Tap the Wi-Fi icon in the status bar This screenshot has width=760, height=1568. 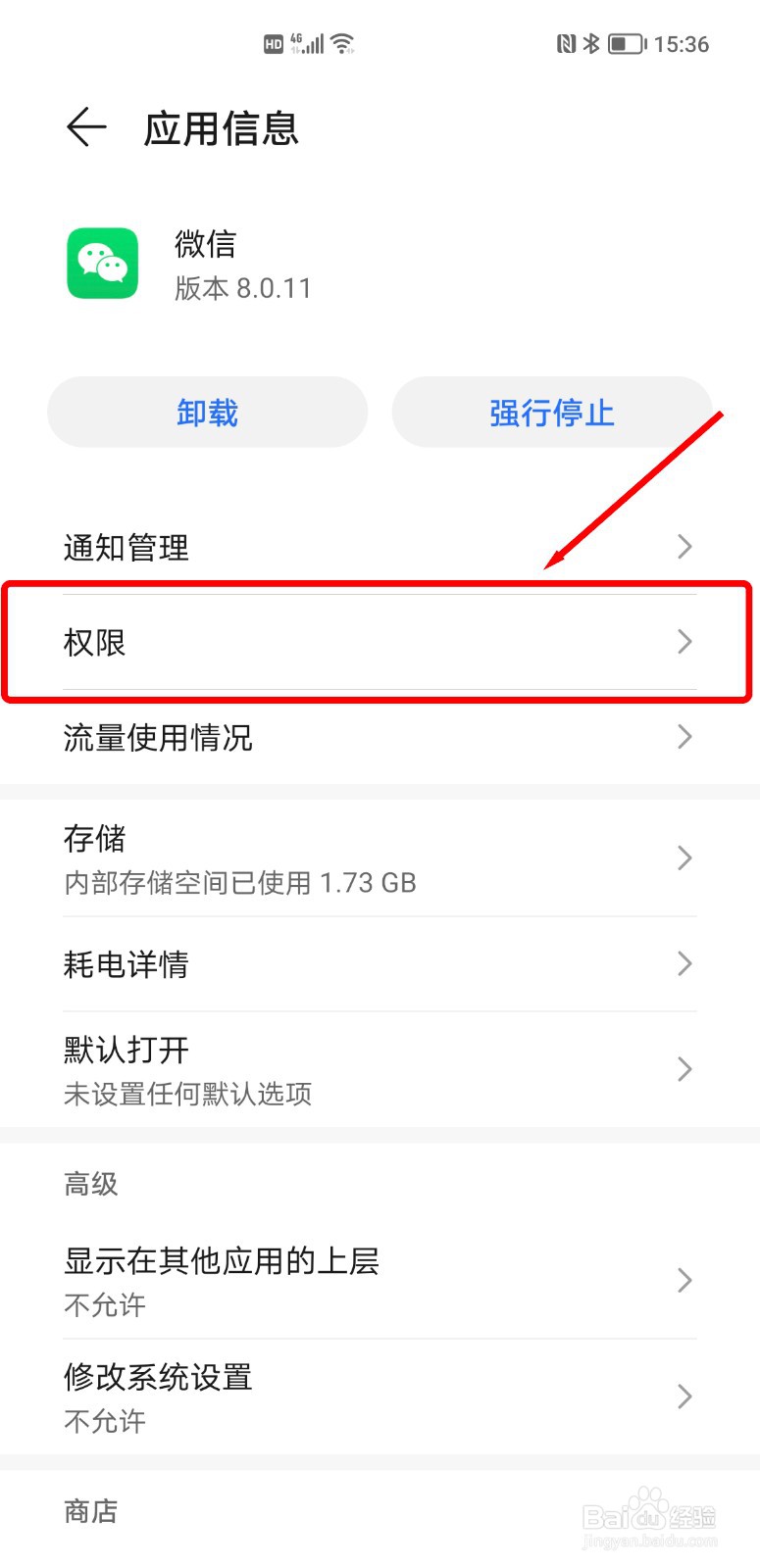(343, 43)
